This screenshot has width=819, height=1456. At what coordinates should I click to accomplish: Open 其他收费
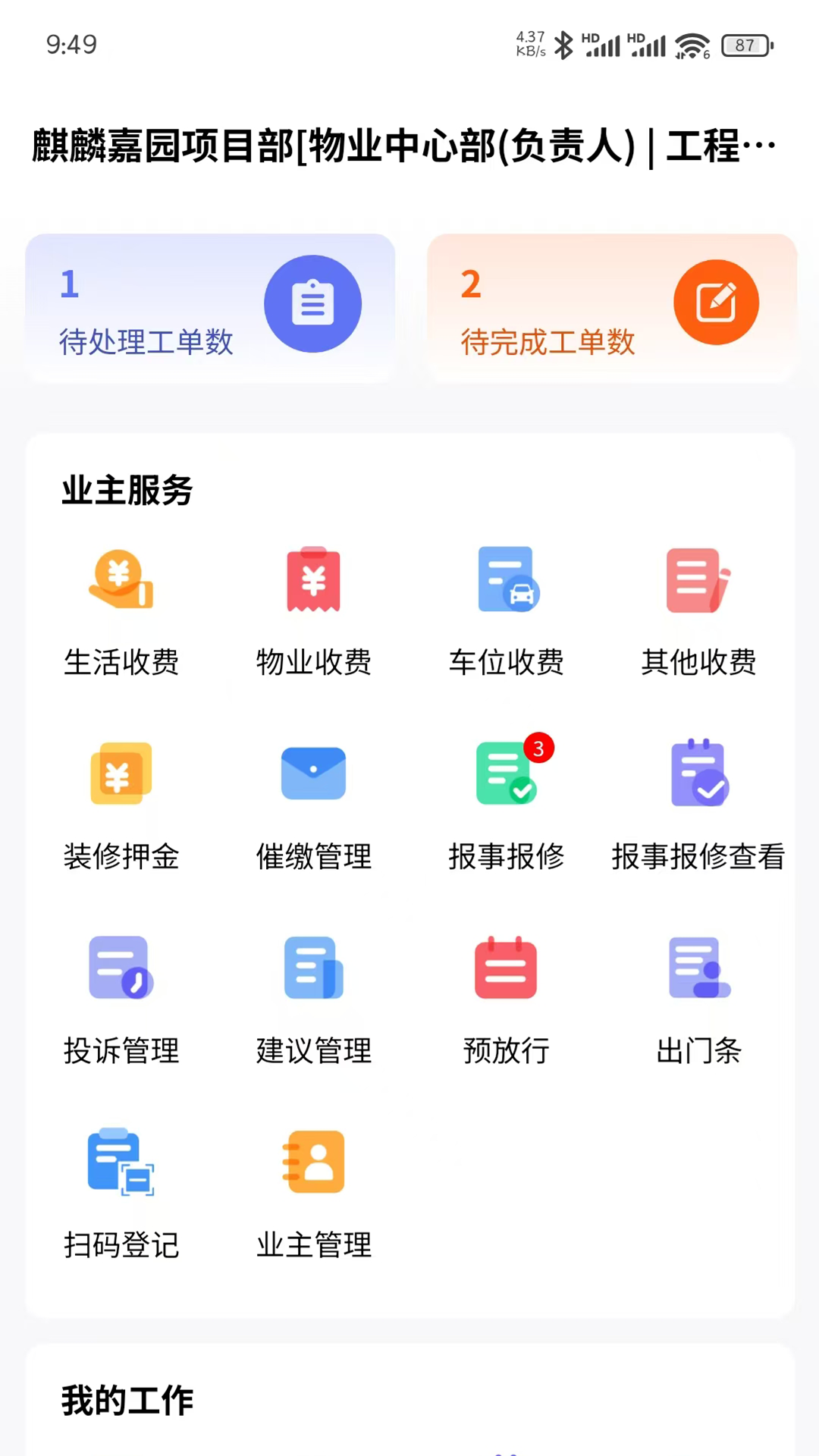698,611
